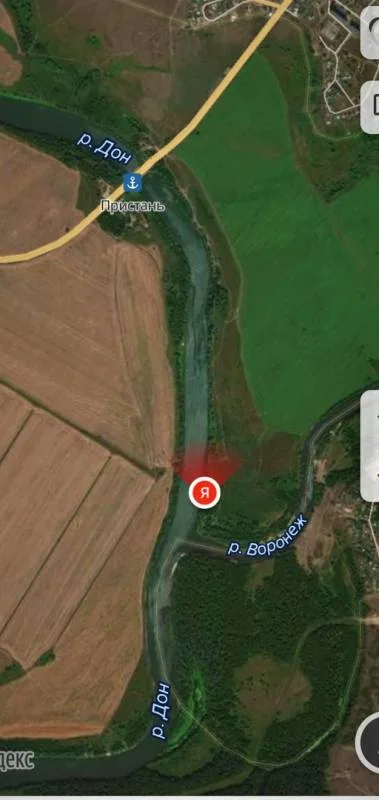Viewport: 379px width, 800px height.
Task: Tap the red Я location marker
Action: click(205, 493)
